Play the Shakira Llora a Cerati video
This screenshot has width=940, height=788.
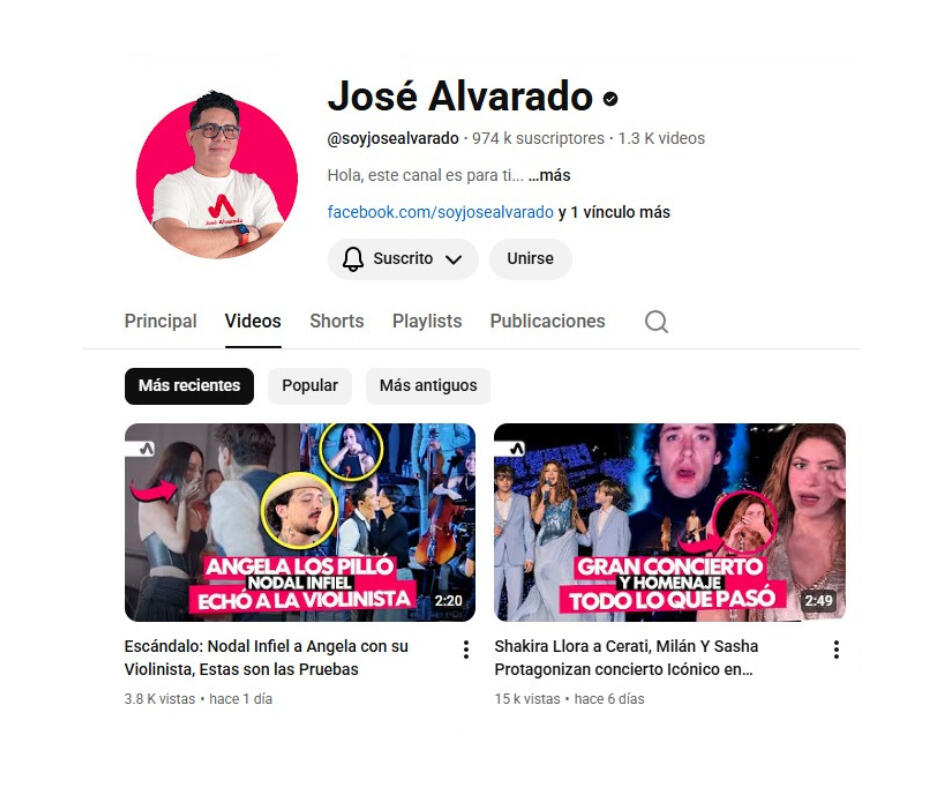pos(669,522)
